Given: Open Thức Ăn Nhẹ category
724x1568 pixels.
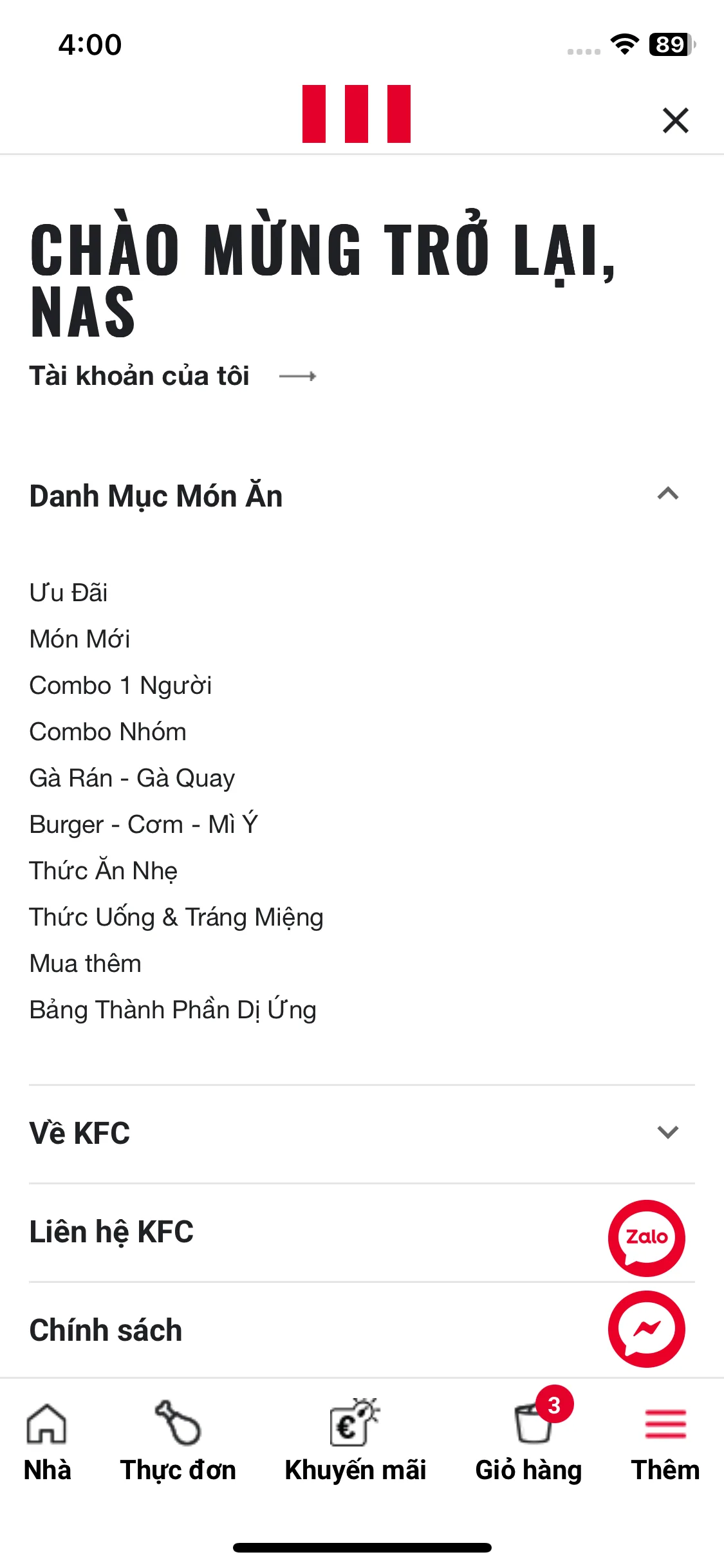Looking at the screenshot, I should (104, 871).
